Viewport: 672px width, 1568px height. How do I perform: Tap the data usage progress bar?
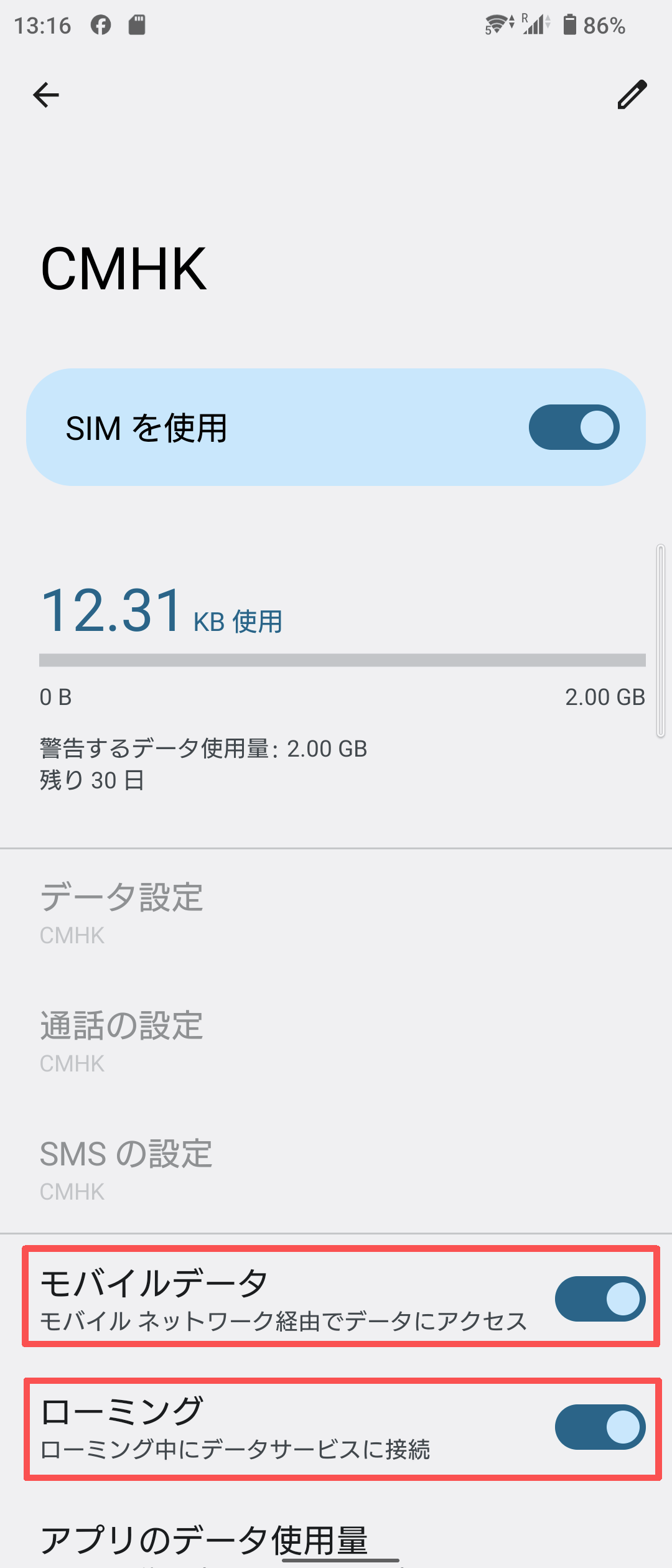pyautogui.click(x=341, y=658)
